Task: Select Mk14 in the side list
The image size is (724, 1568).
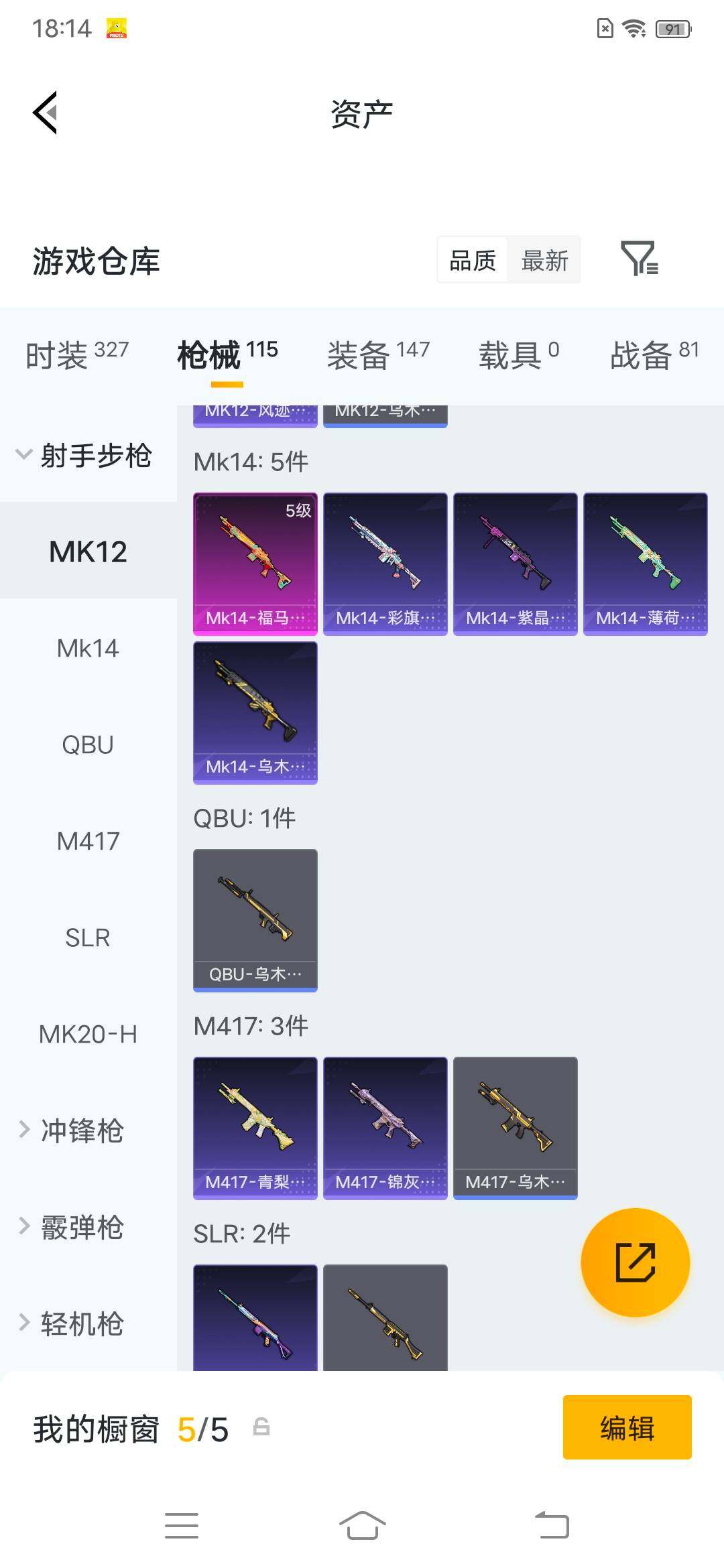Action: tap(88, 648)
